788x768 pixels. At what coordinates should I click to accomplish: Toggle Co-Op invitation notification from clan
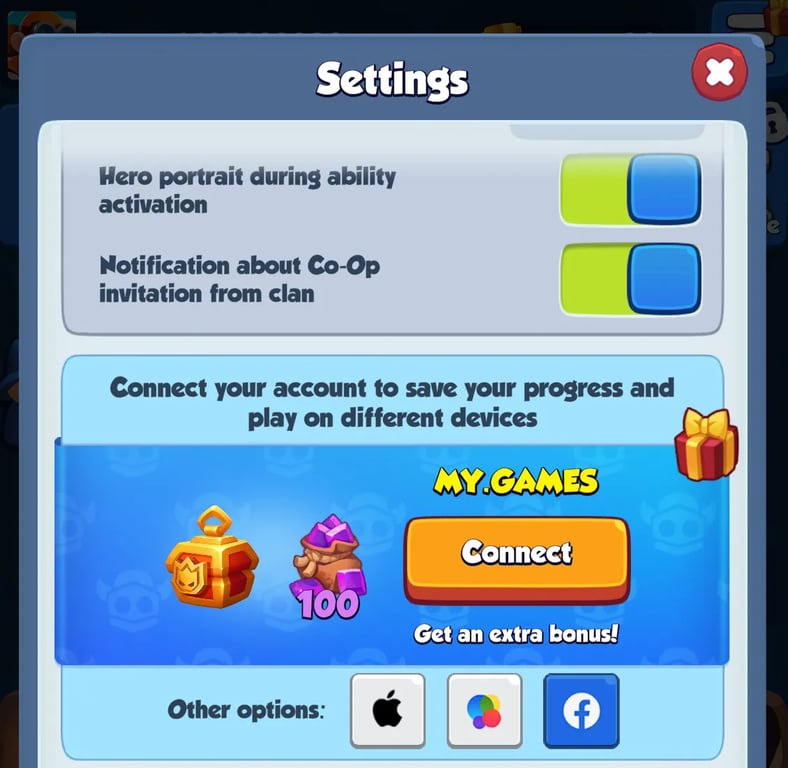coord(630,279)
